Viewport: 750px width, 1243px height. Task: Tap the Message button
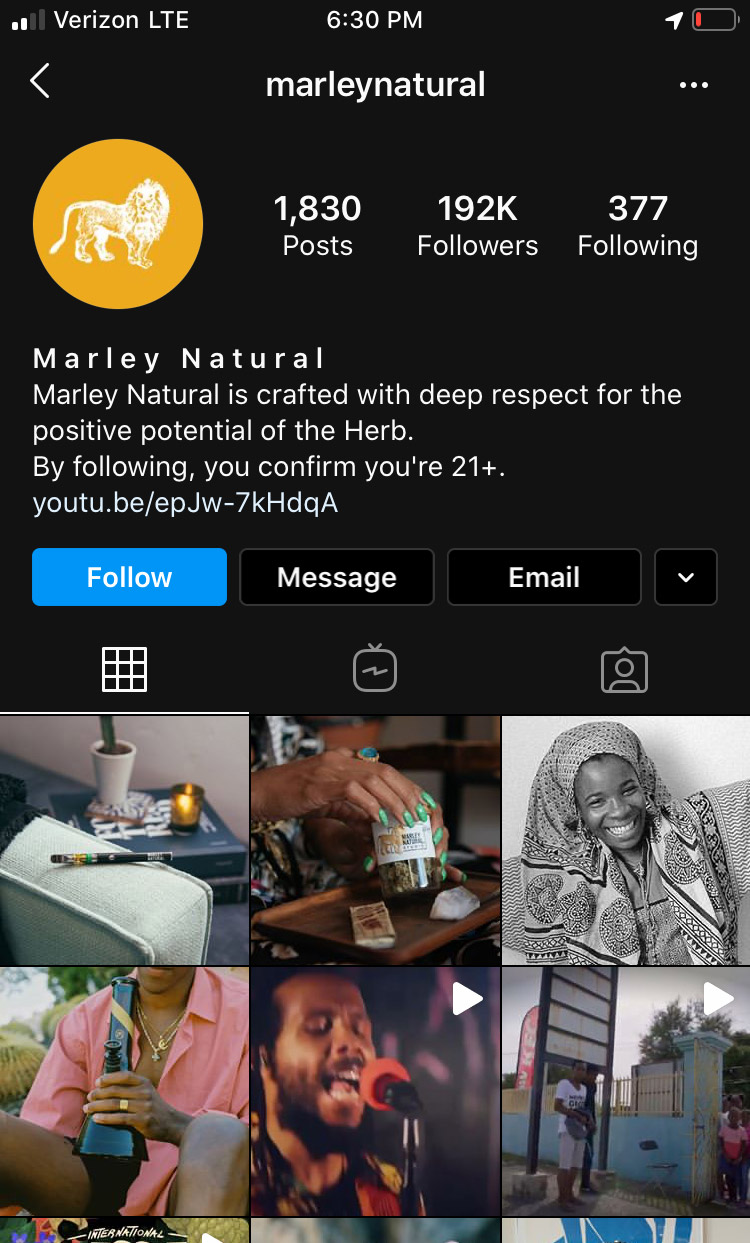point(337,577)
